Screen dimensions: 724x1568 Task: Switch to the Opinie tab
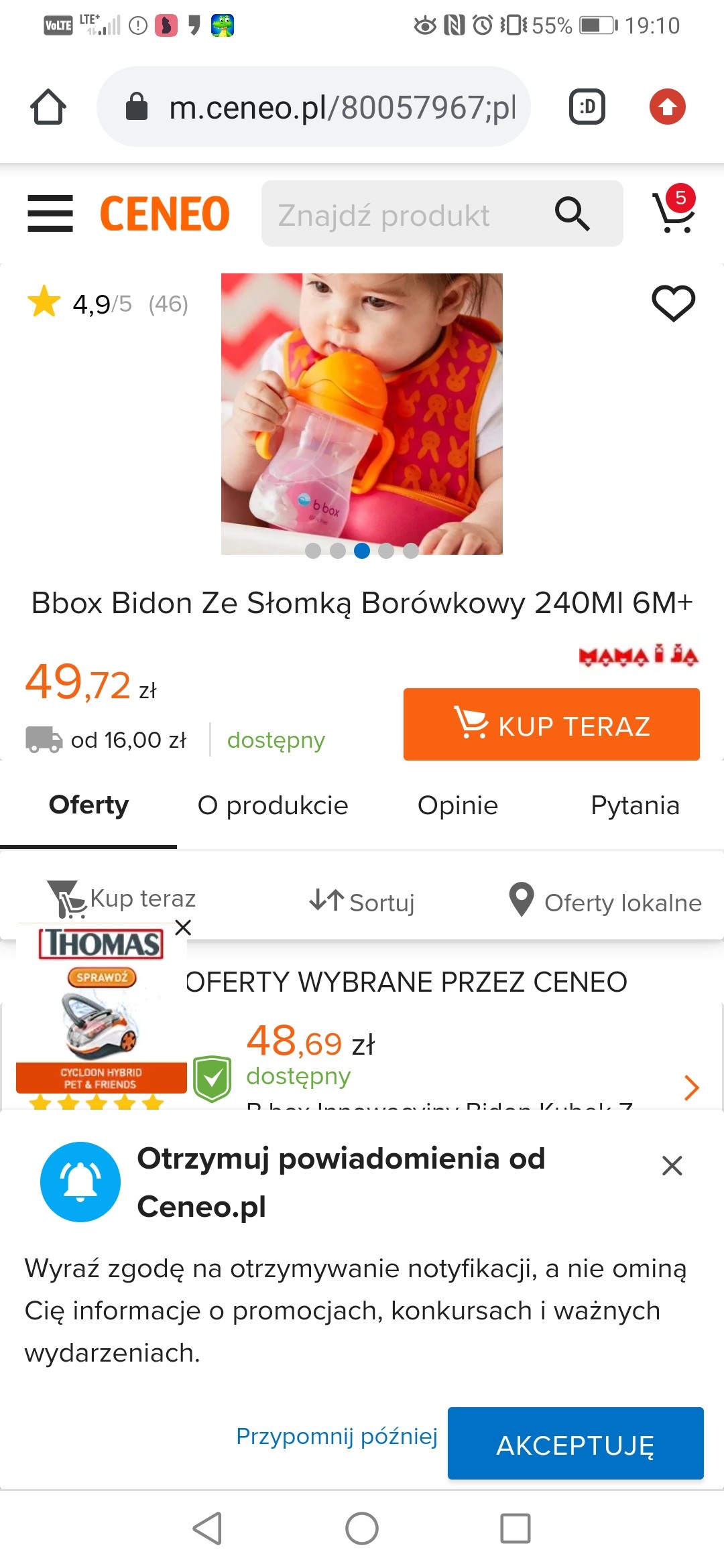click(x=458, y=805)
